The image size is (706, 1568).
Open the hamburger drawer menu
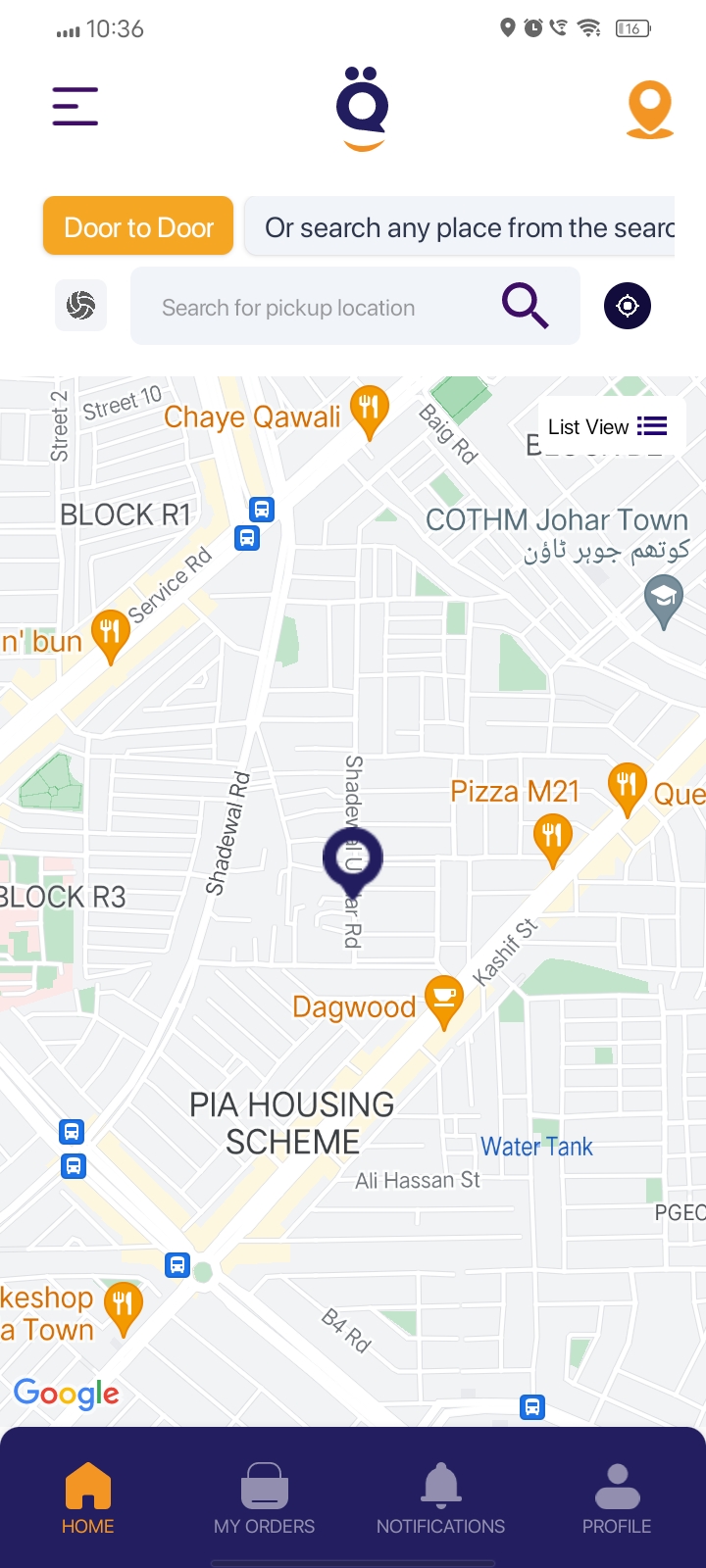[x=76, y=106]
